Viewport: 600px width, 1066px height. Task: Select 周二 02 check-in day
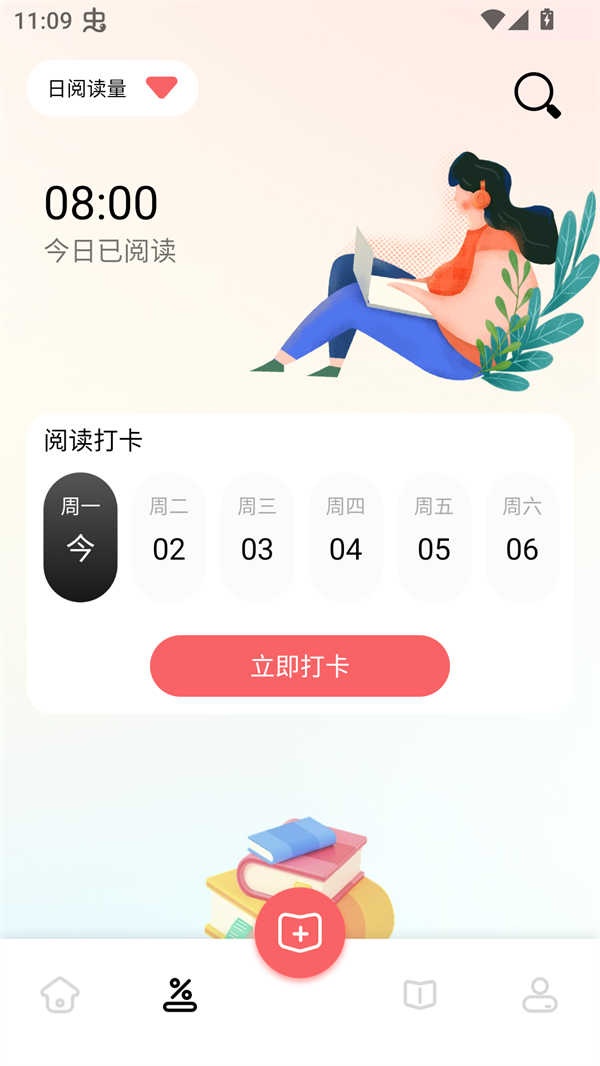pyautogui.click(x=169, y=537)
